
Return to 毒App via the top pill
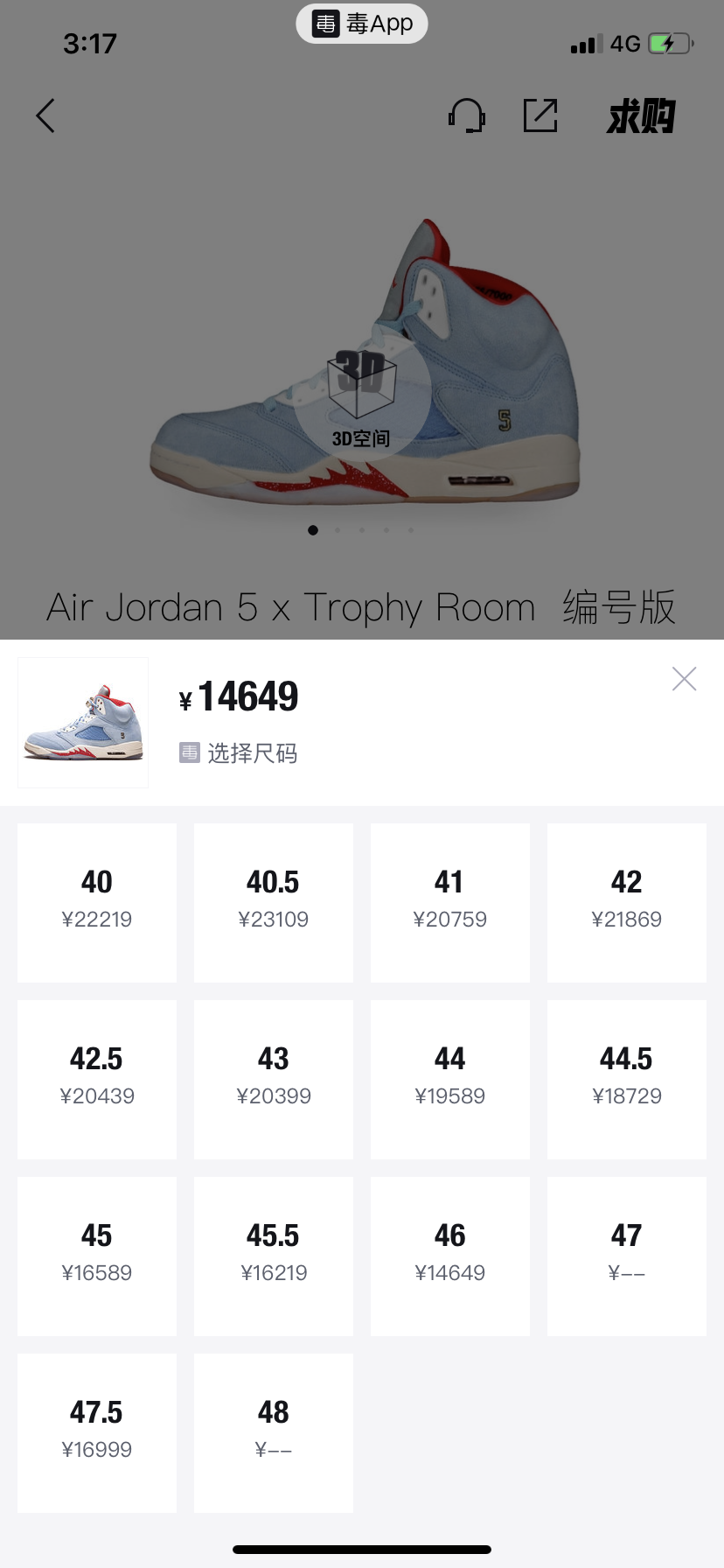point(362,24)
